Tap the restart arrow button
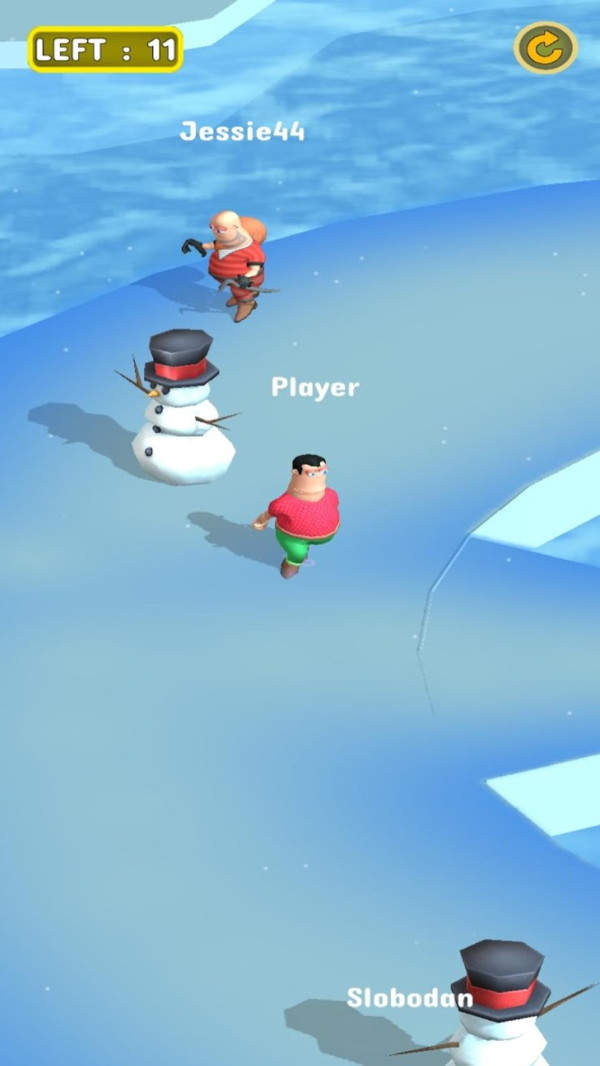Viewport: 600px width, 1066px height. pyautogui.click(x=545, y=48)
